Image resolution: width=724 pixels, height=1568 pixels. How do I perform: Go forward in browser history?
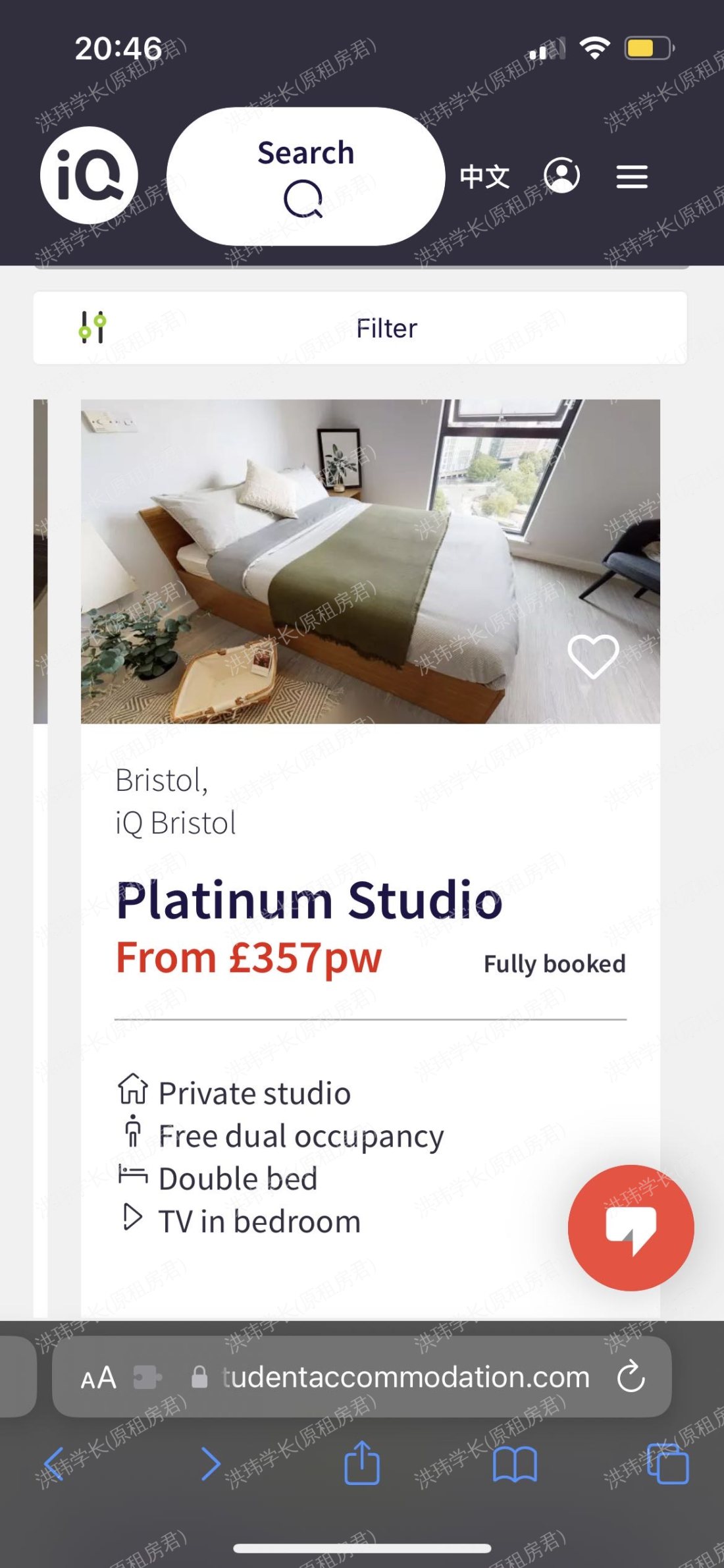coord(210,1463)
